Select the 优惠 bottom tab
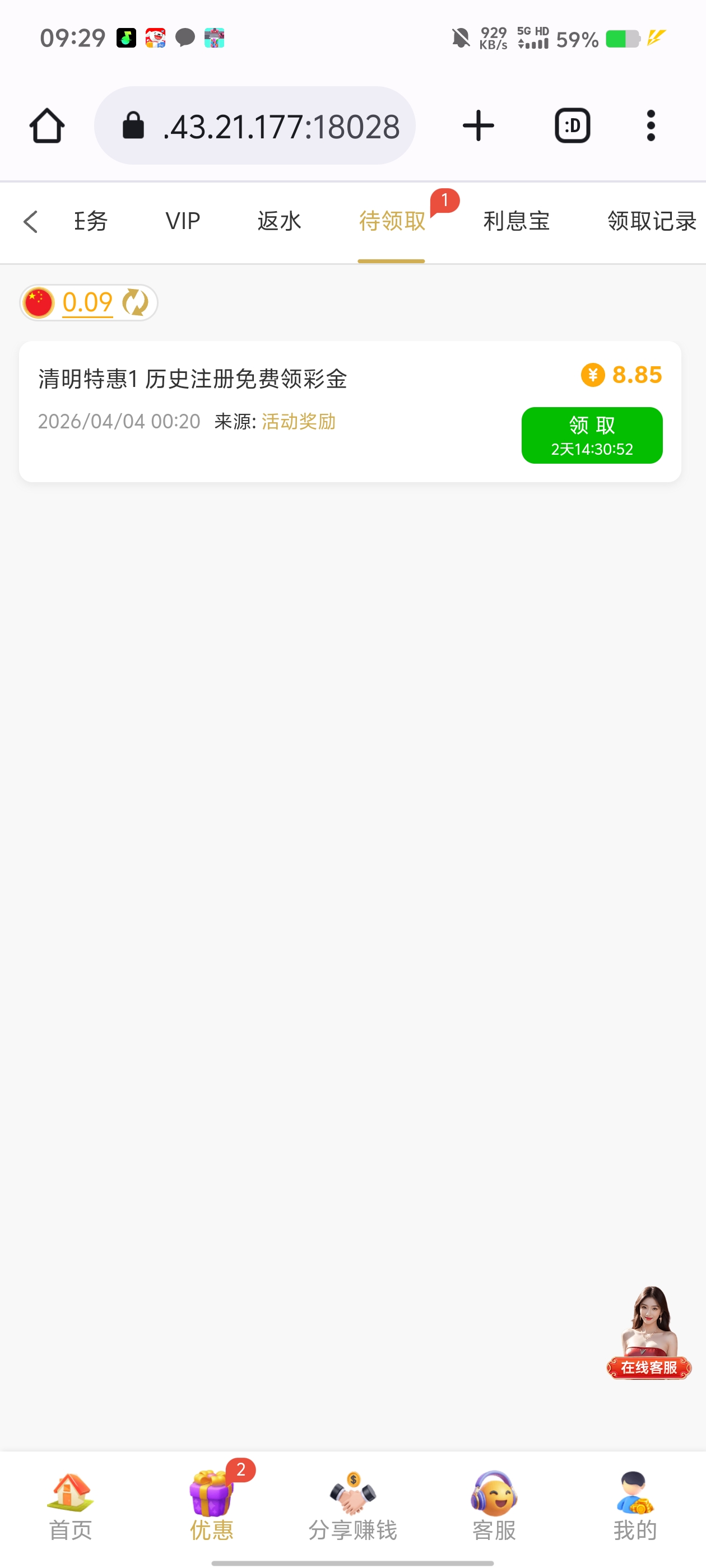The width and height of the screenshot is (706, 1568). click(211, 1506)
